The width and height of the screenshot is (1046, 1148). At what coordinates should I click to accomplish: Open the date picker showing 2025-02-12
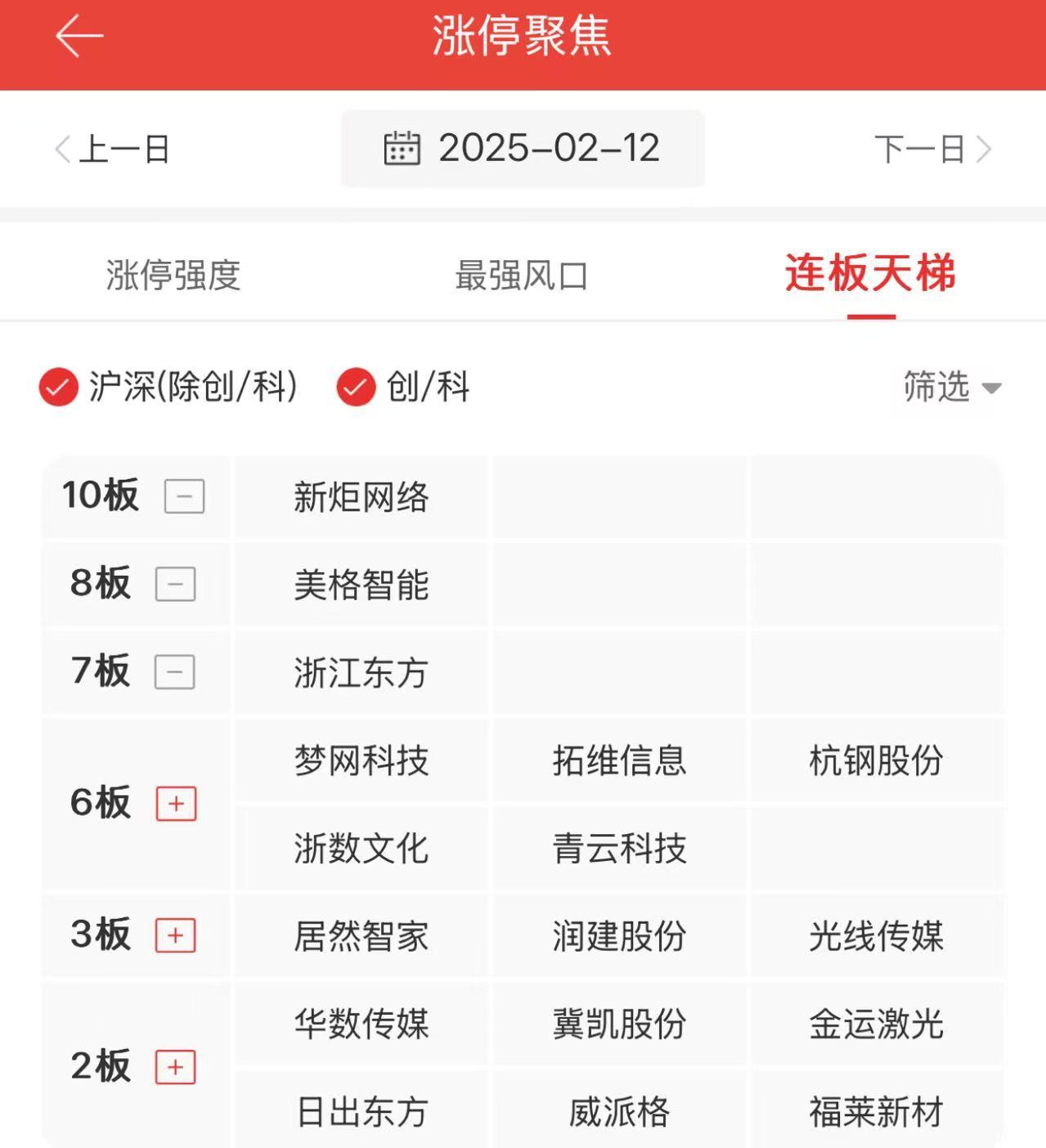click(x=522, y=147)
